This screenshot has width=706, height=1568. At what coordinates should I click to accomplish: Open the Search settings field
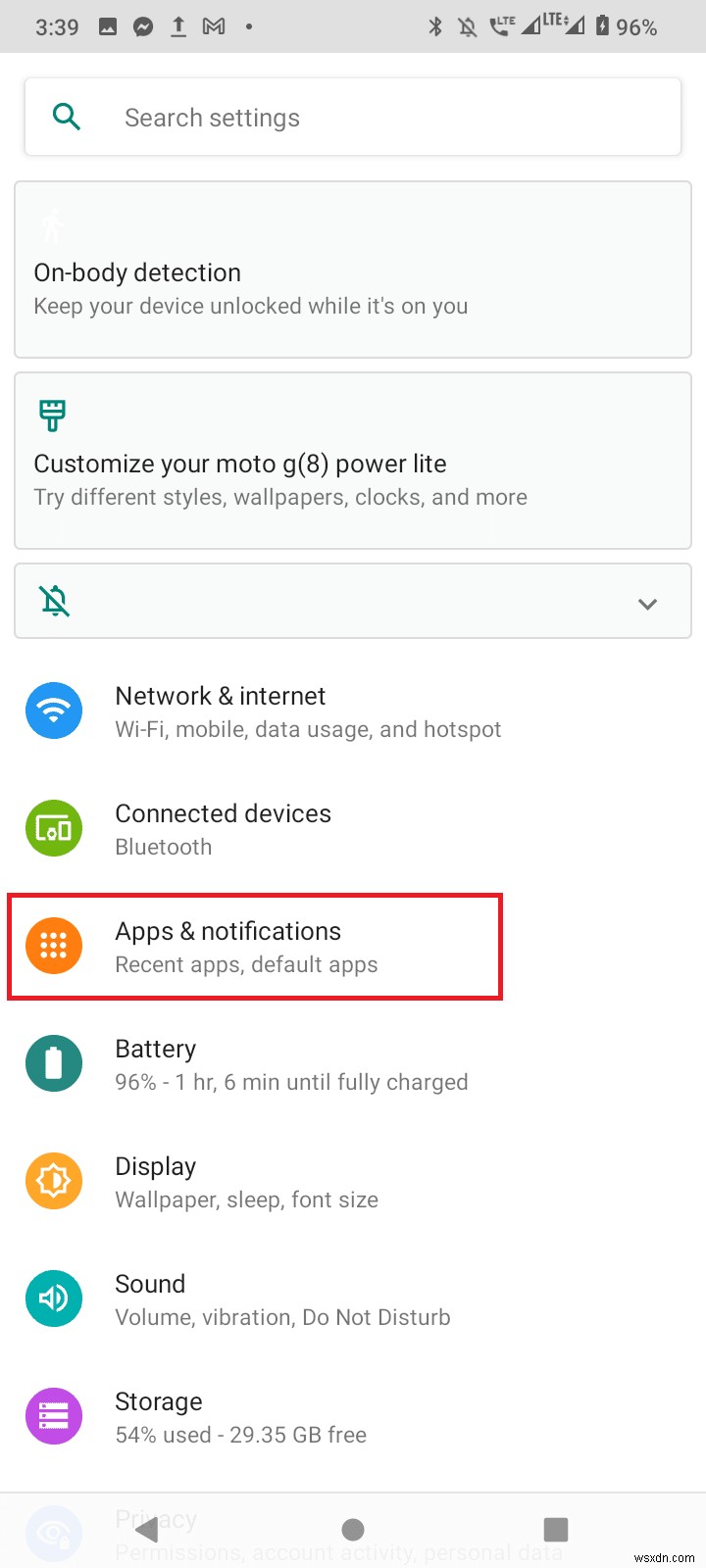click(x=353, y=118)
